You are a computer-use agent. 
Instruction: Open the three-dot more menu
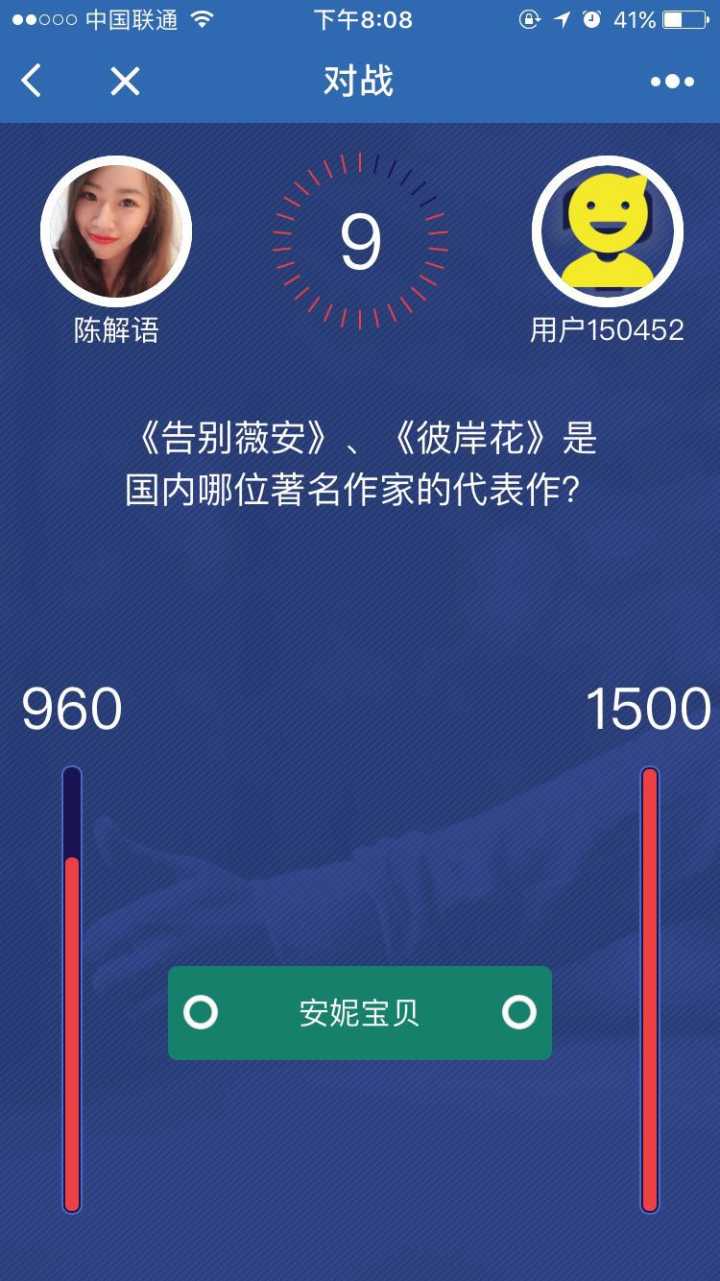[672, 81]
